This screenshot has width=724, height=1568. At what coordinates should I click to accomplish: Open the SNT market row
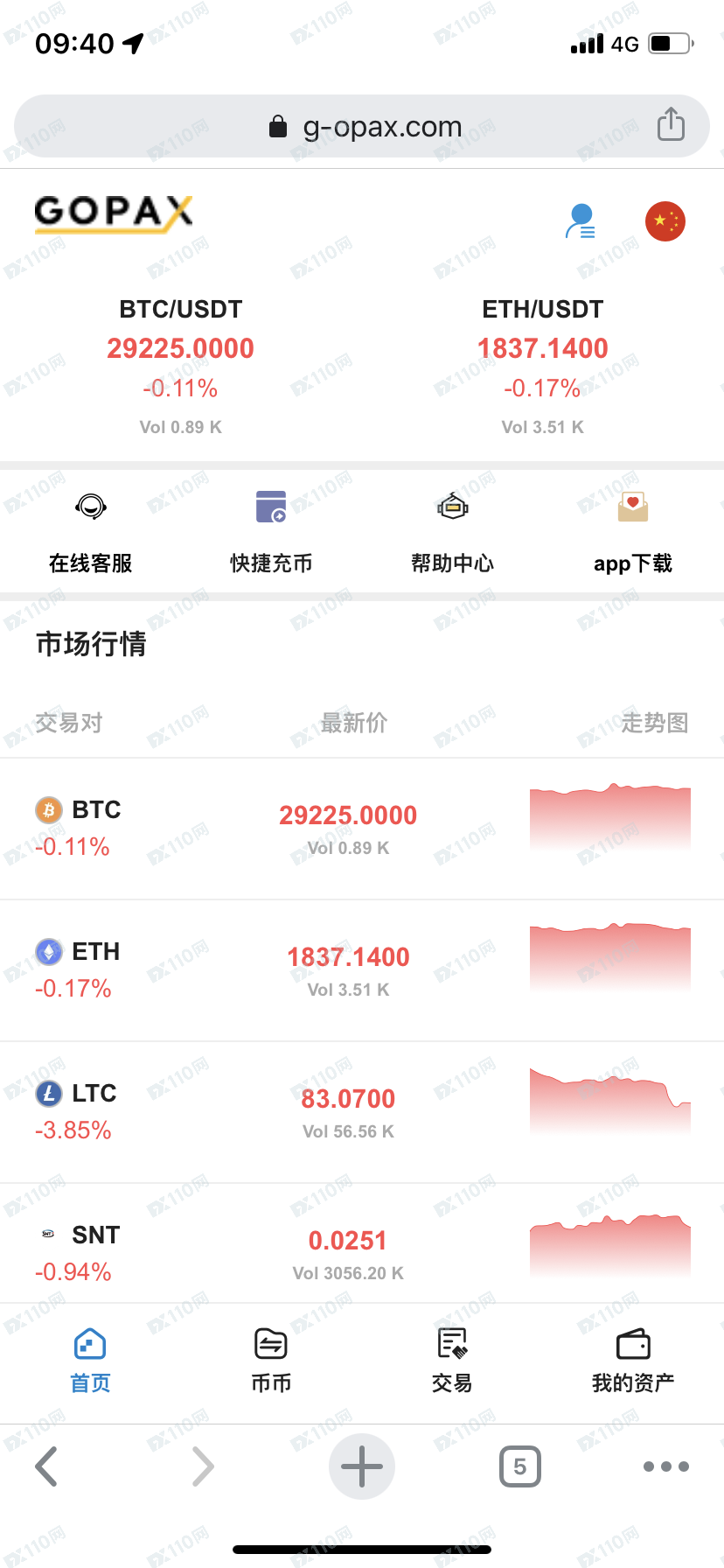(362, 1243)
